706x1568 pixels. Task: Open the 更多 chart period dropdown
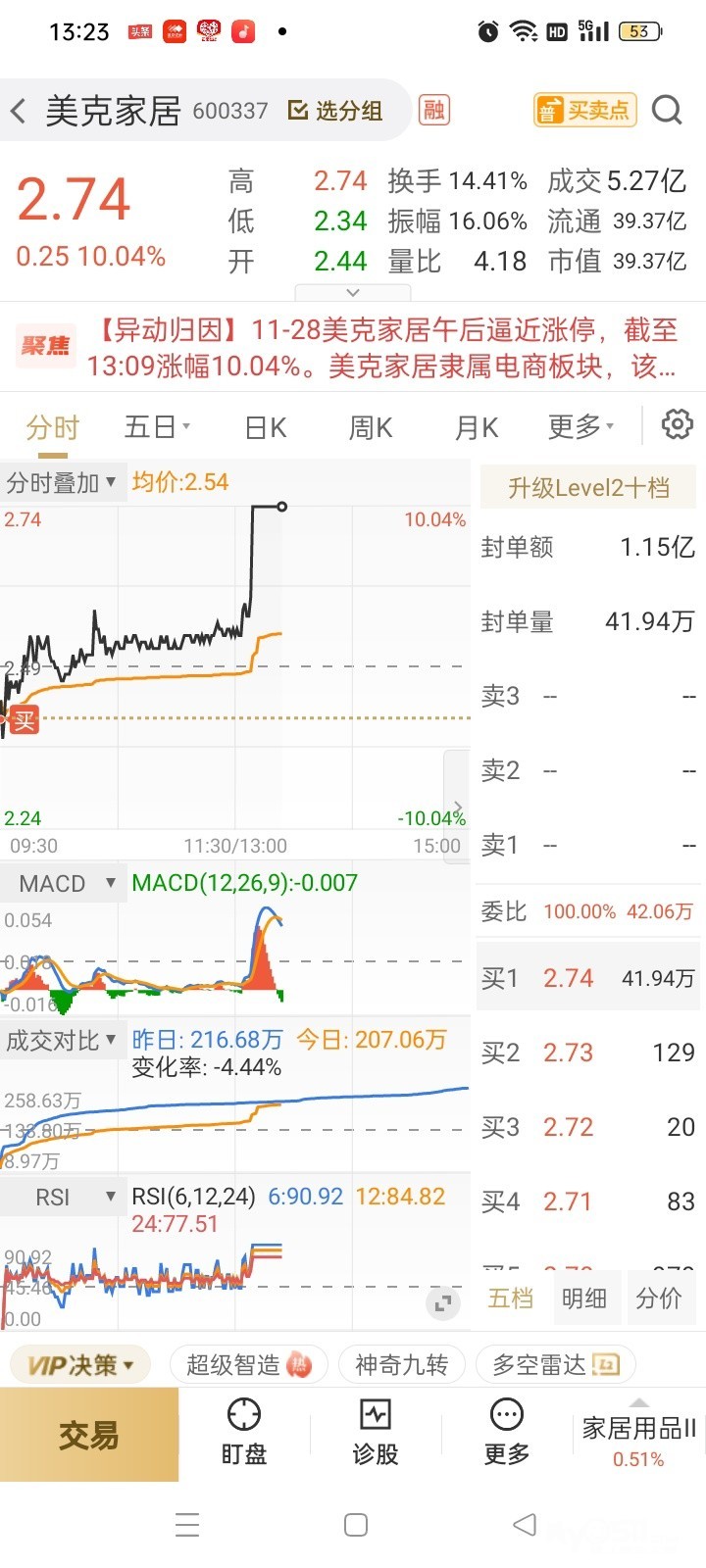click(580, 427)
